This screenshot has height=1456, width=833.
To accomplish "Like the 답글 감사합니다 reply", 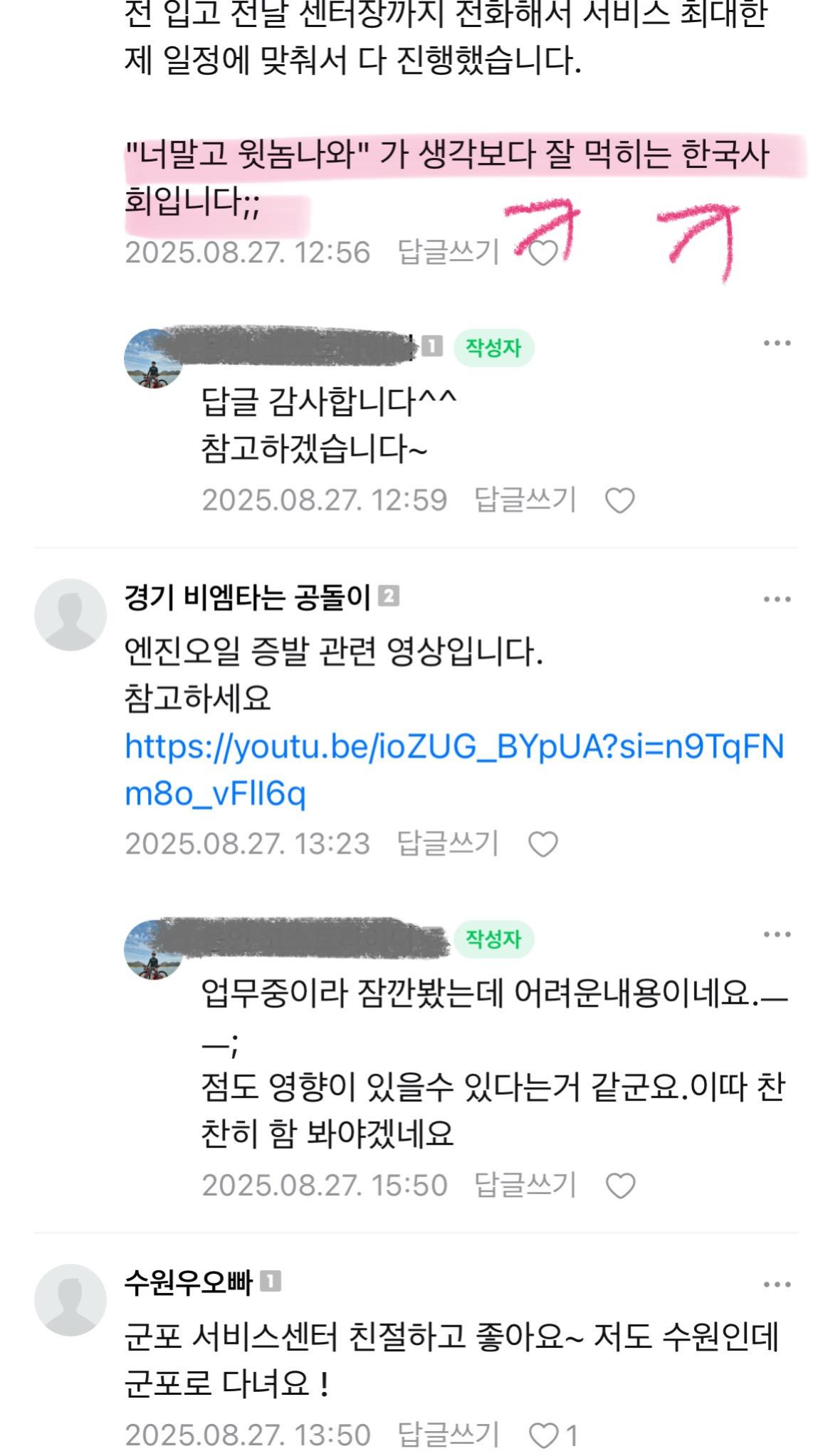I will click(x=619, y=500).
